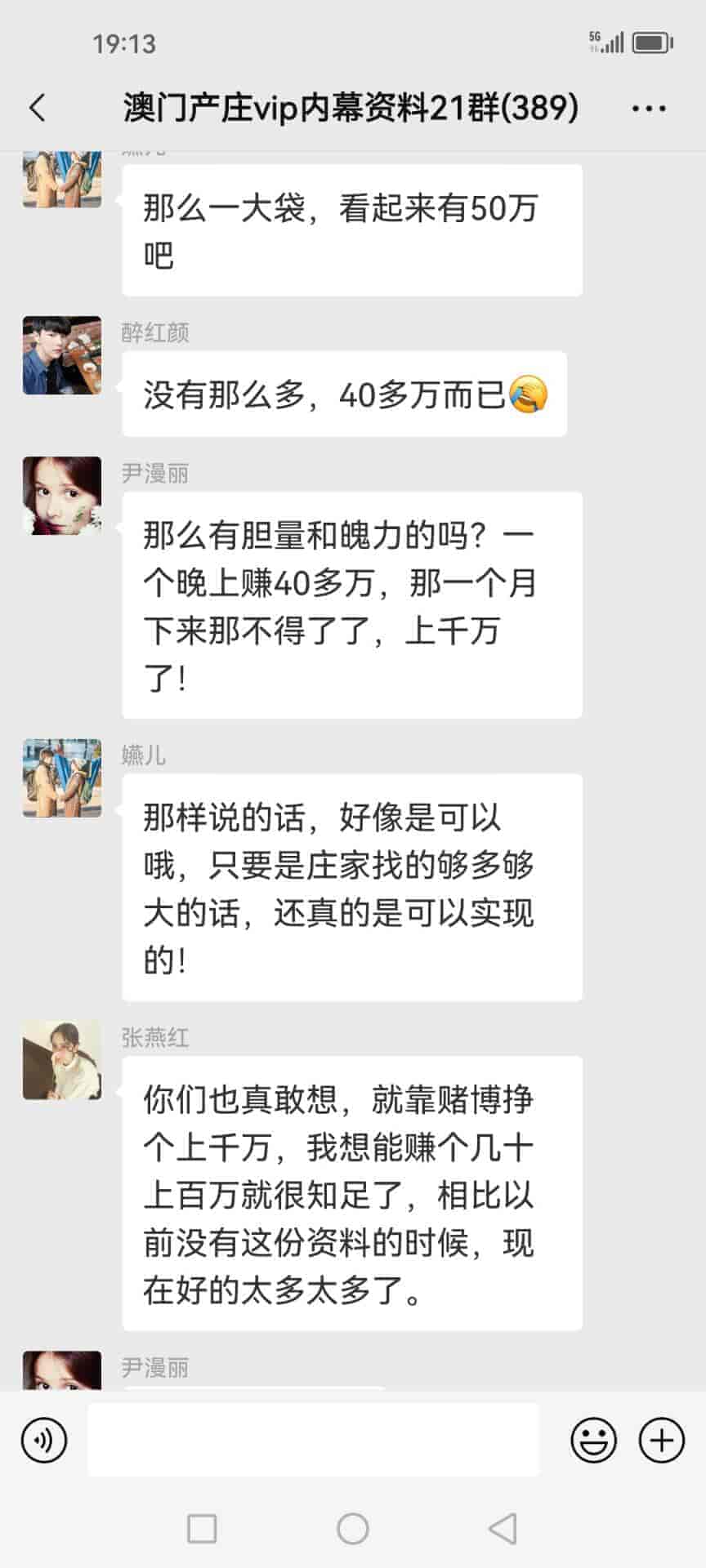This screenshot has height=1568, width=706.
Task: Focus the message text field
Action: pyautogui.click(x=313, y=1440)
